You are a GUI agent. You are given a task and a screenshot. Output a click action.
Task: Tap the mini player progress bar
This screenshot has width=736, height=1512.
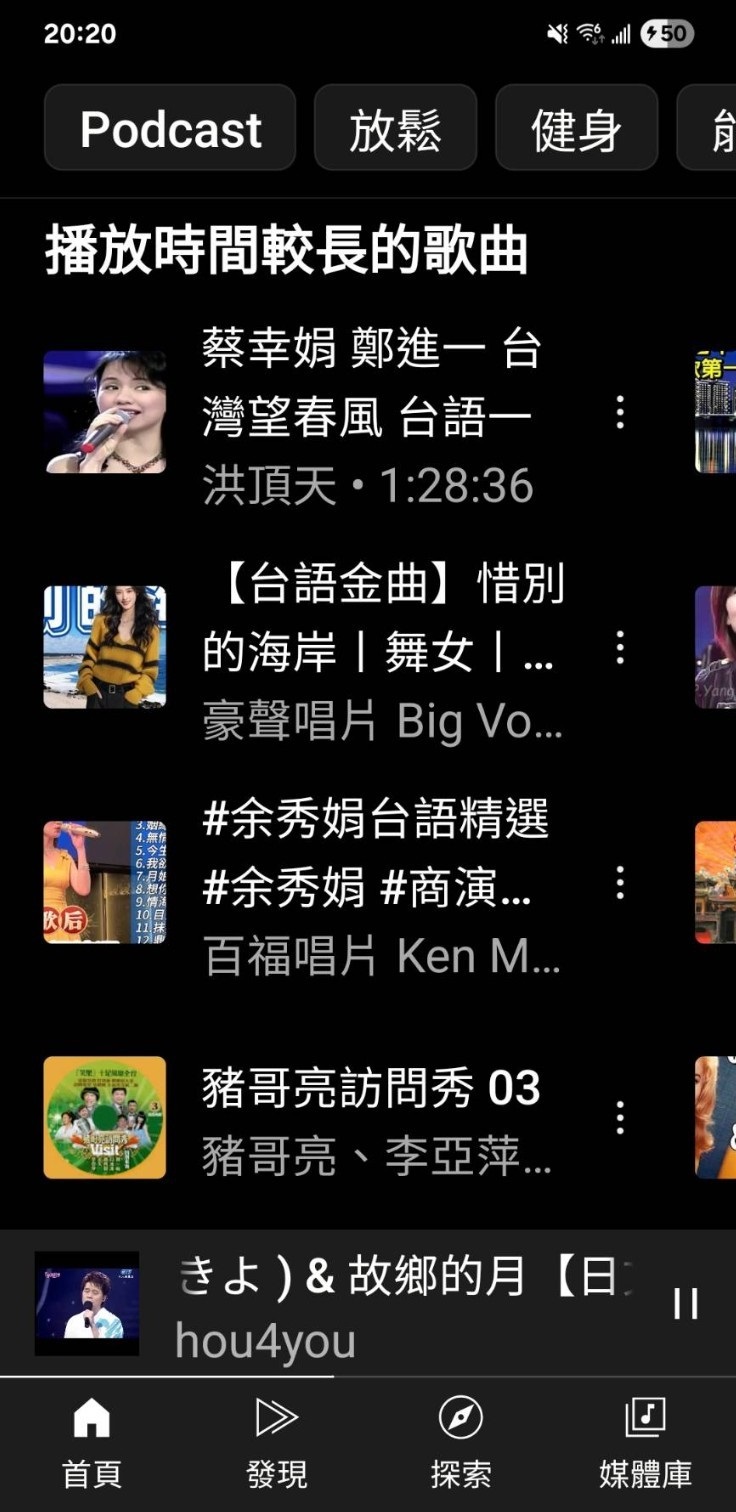click(x=368, y=1373)
